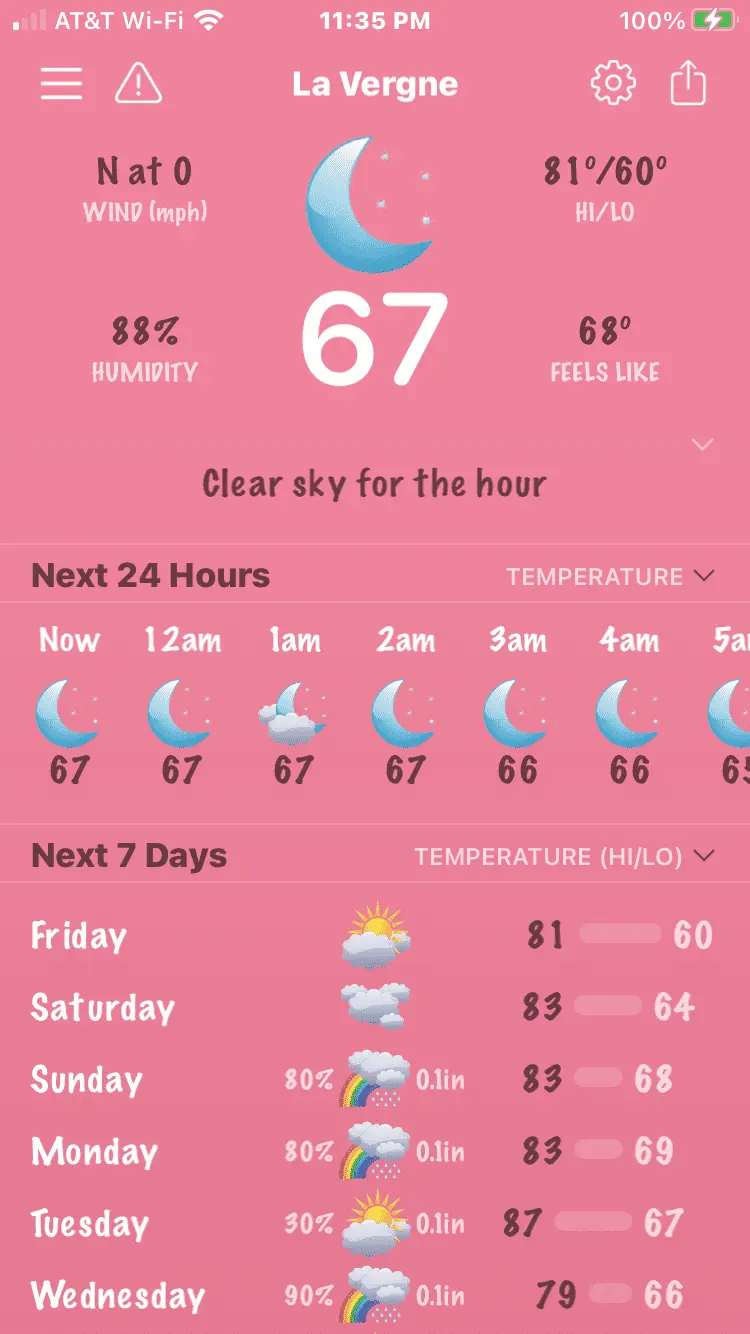Open Friday's forecast row
The height and width of the screenshot is (1334, 750).
[x=375, y=936]
